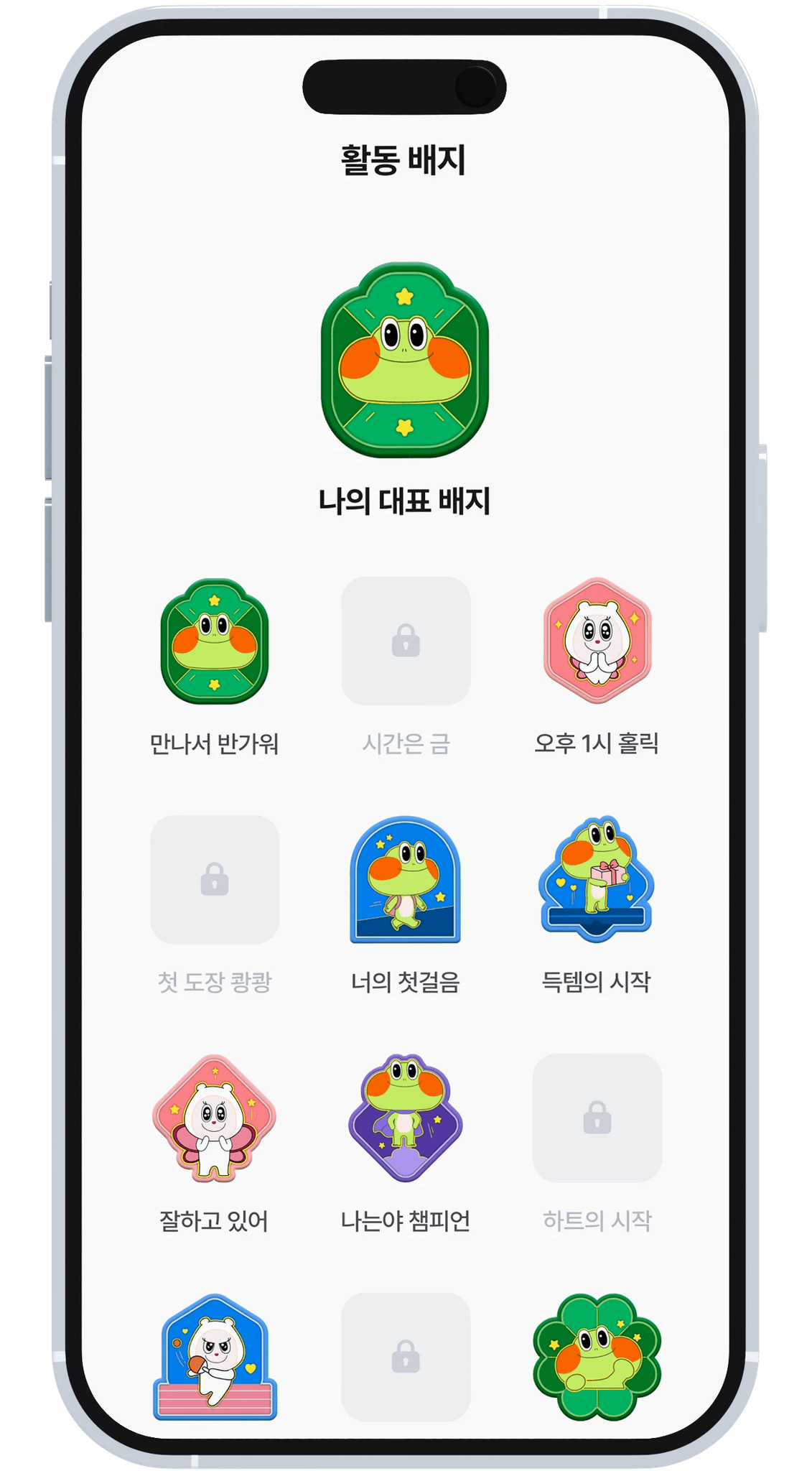Open the 오후 1시 홀릭 badge
This screenshot has height=1471, width=812.
coord(597,641)
